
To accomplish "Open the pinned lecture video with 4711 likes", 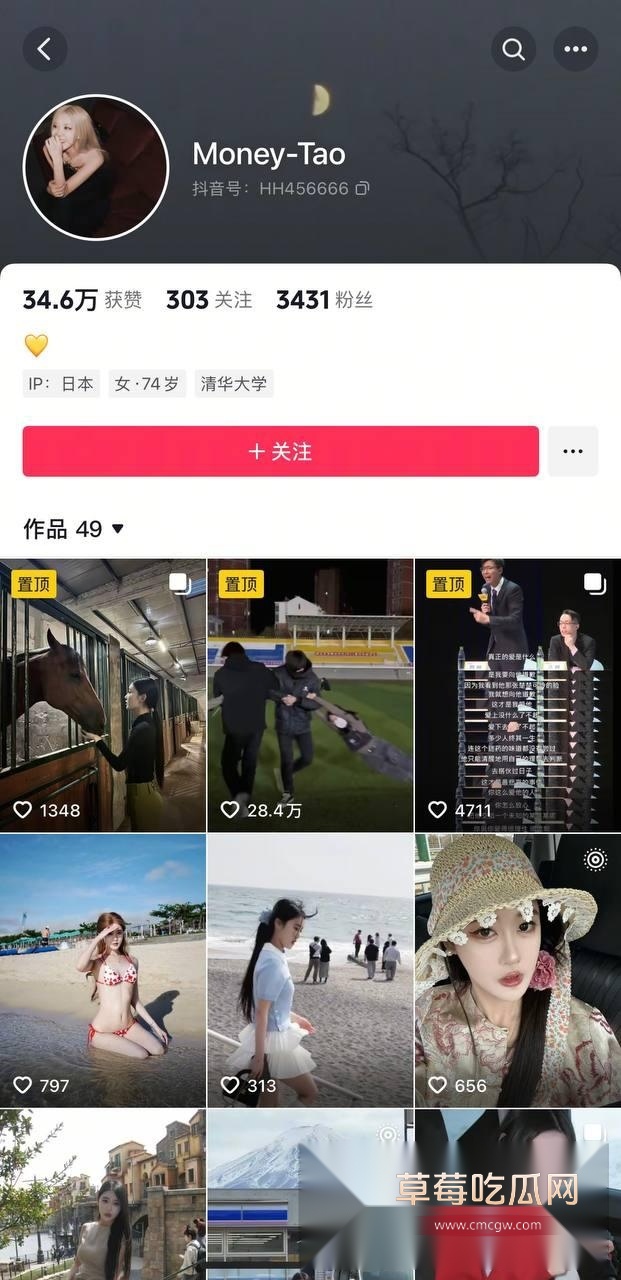I will pos(517,695).
